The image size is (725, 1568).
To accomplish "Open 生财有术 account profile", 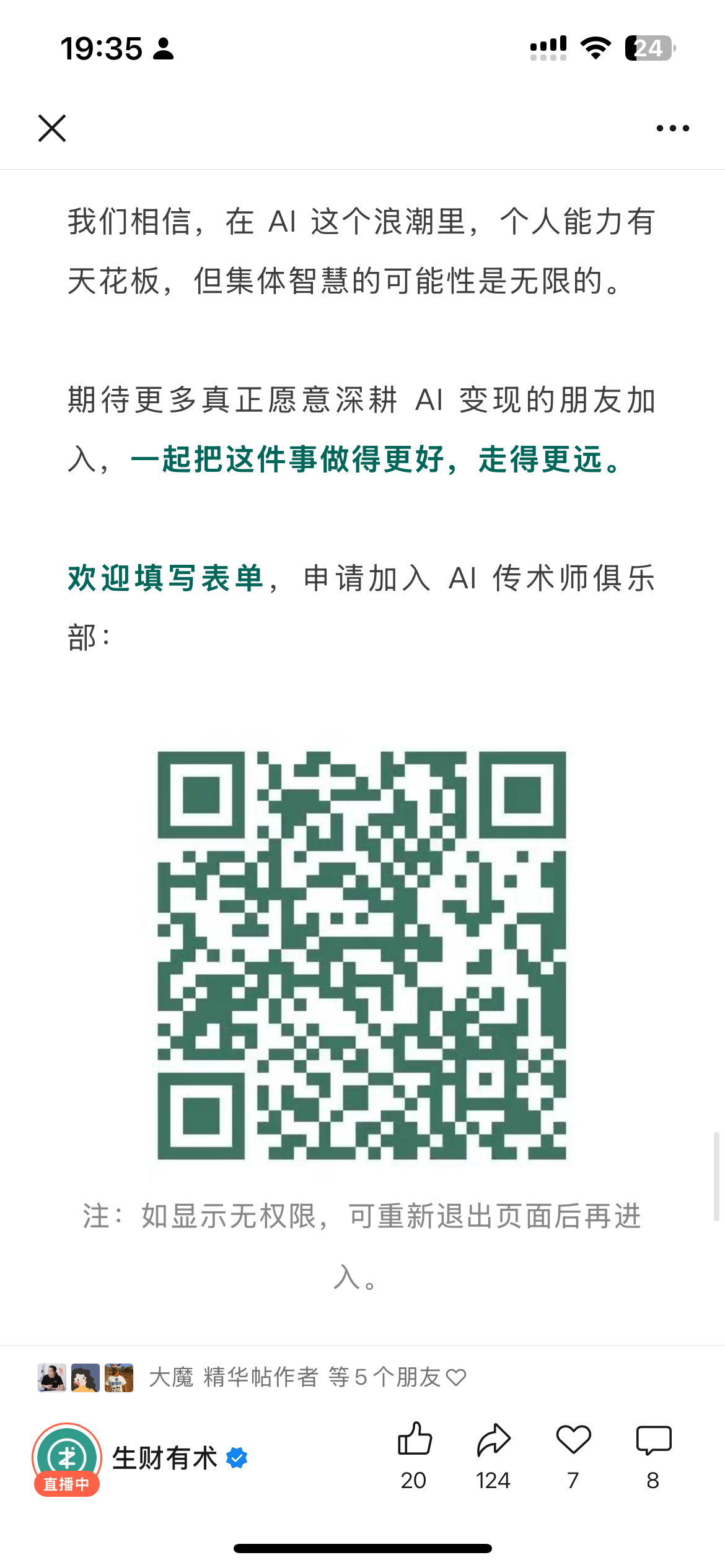I will [x=165, y=1458].
